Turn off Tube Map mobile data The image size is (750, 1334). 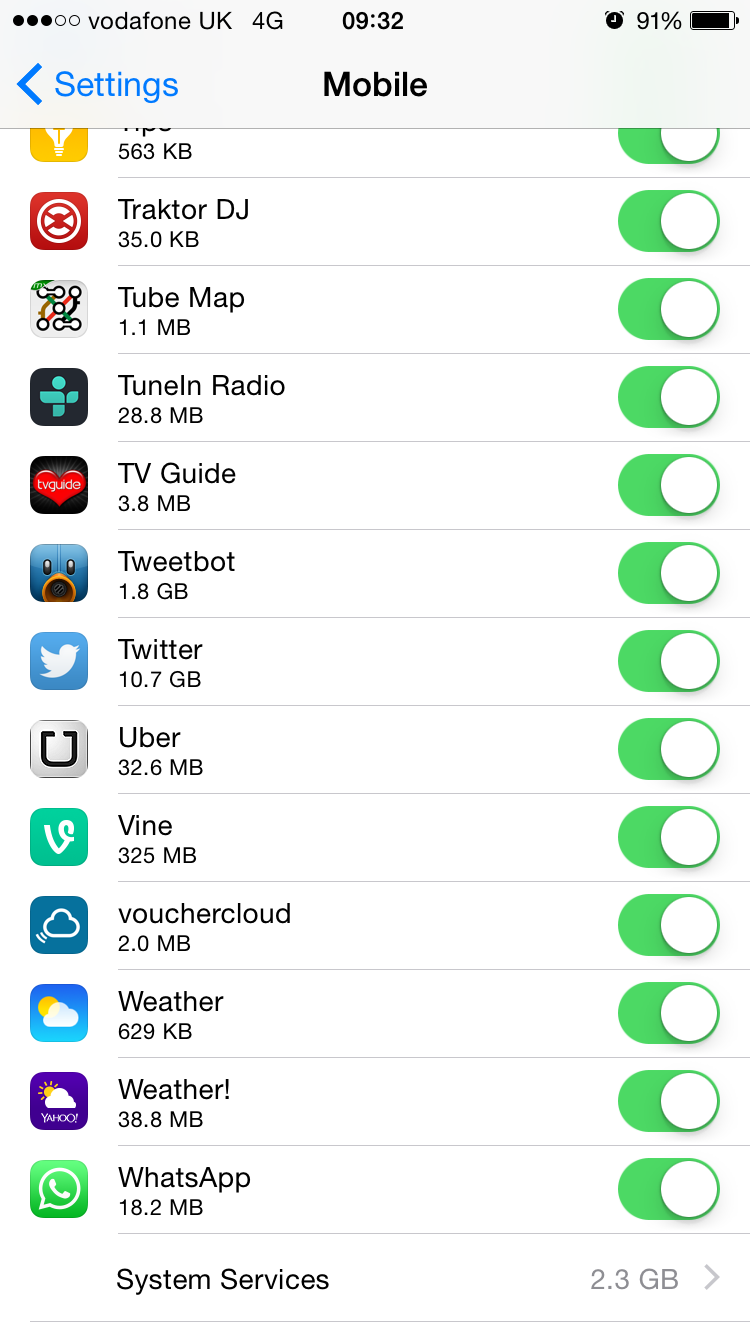click(668, 310)
